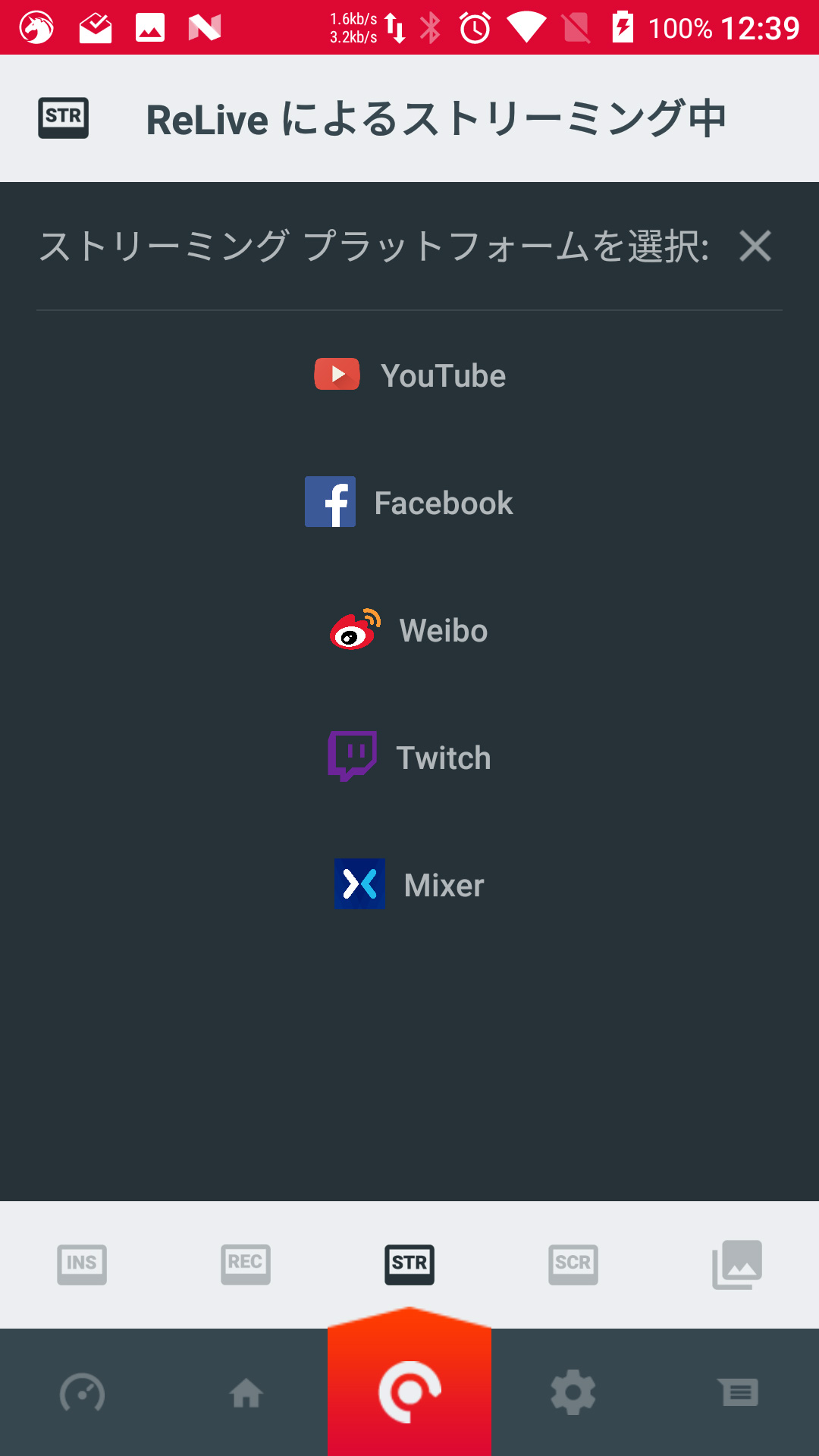Open the performance gauge section

pos(82,1393)
